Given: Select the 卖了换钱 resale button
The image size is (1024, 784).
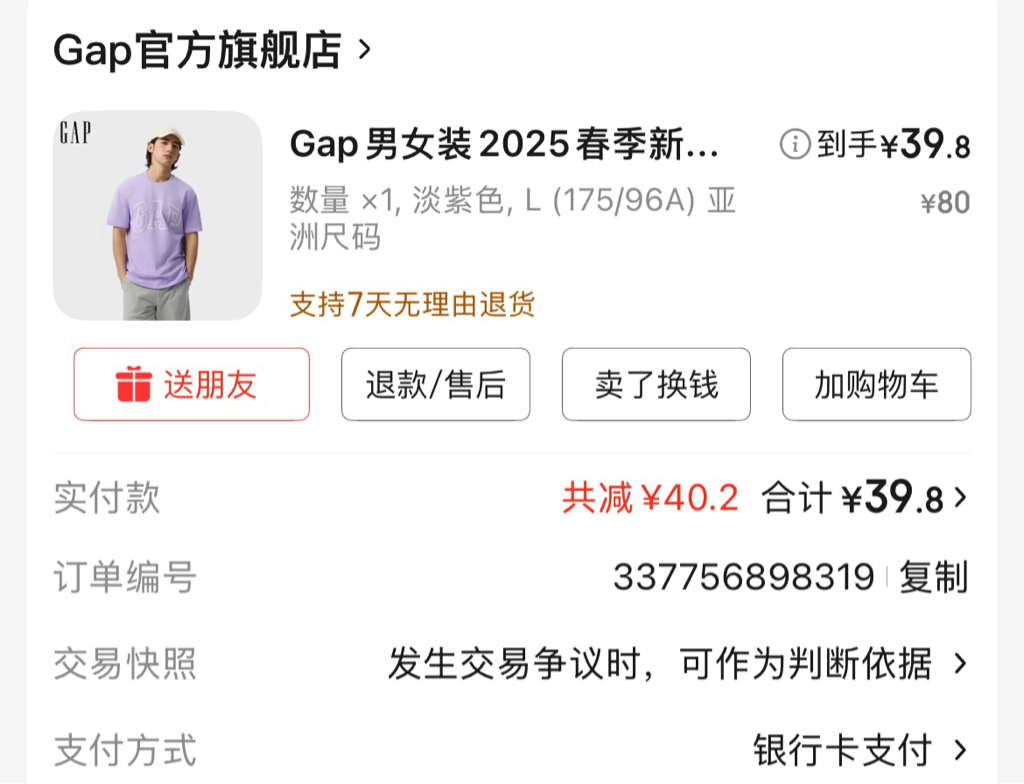Looking at the screenshot, I should [x=656, y=385].
